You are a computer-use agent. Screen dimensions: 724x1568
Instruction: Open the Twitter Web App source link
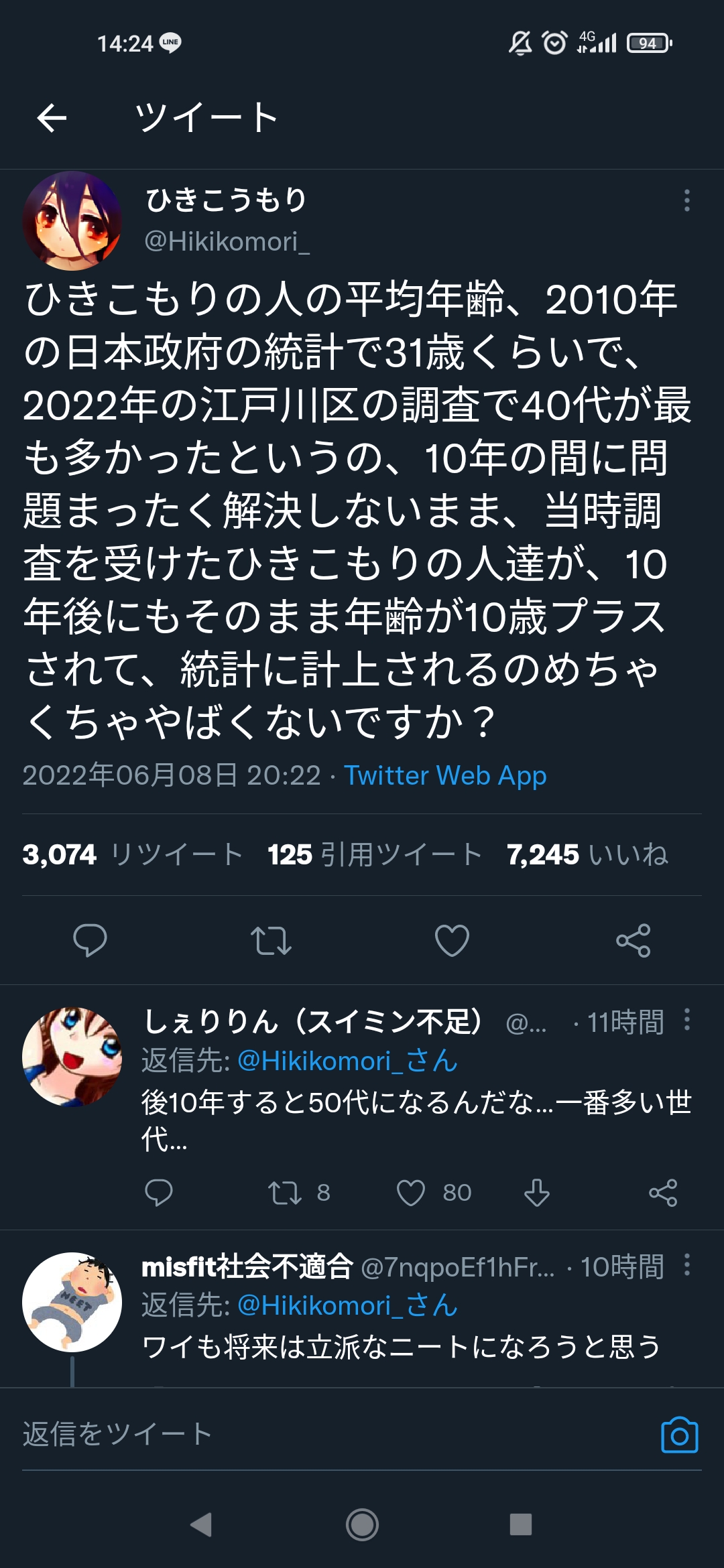pos(445,775)
